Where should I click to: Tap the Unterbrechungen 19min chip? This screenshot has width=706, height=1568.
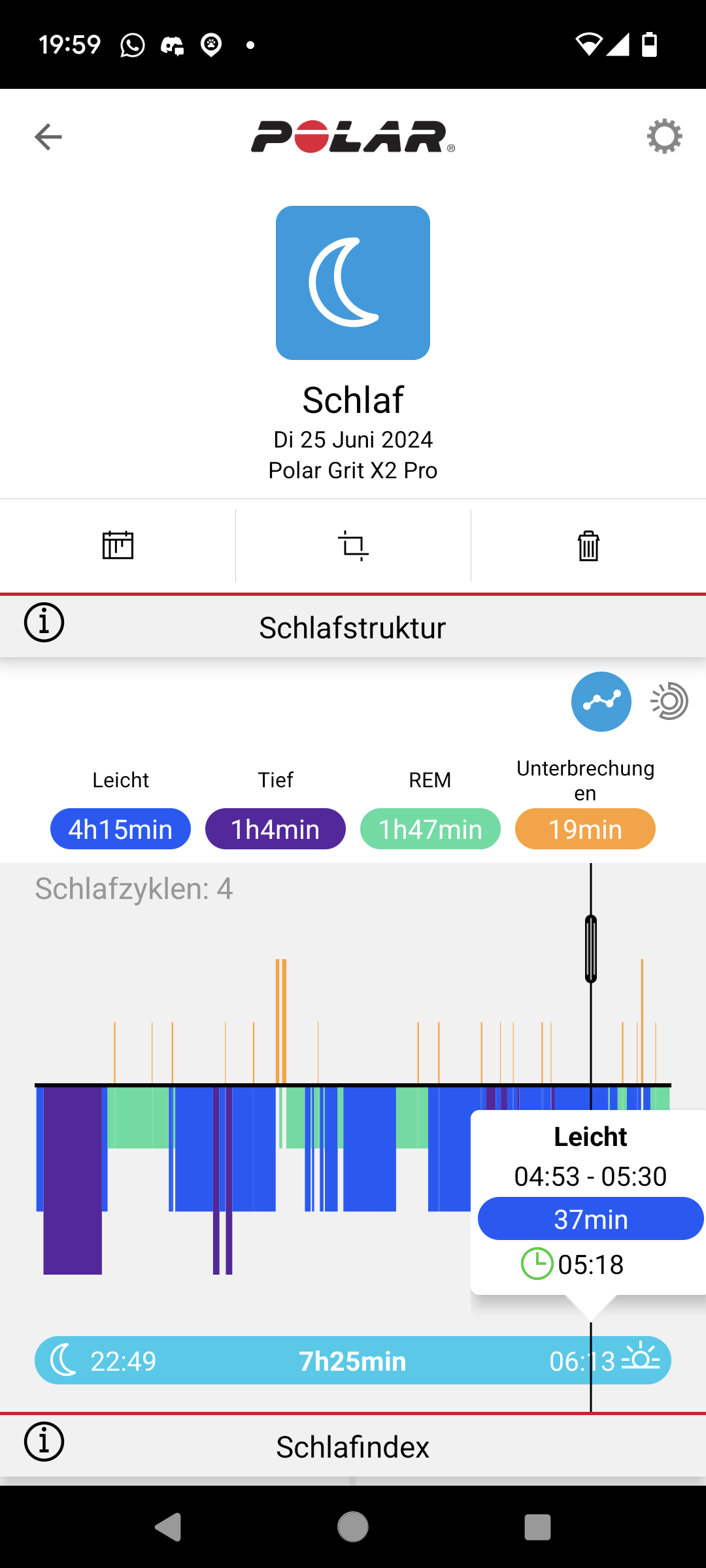coord(585,829)
